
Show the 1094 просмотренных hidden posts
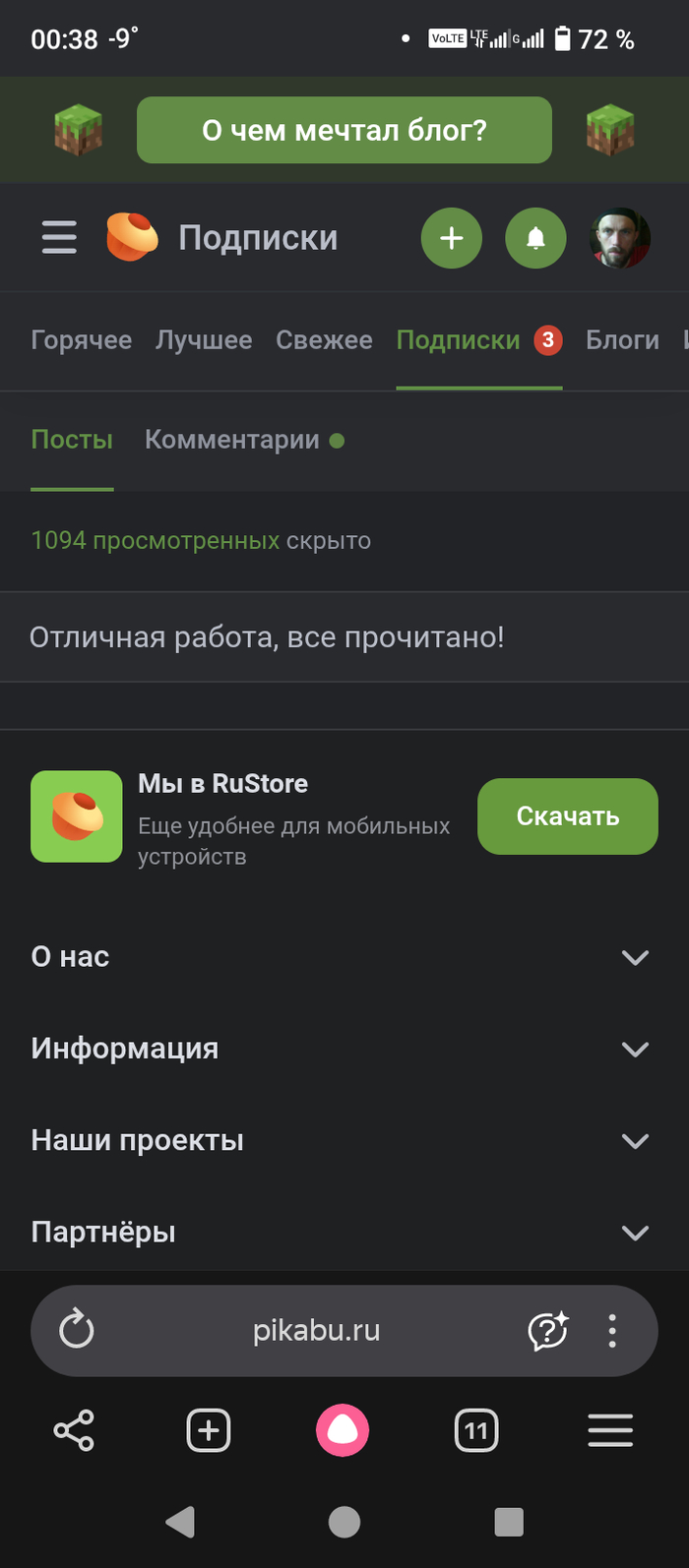point(156,540)
